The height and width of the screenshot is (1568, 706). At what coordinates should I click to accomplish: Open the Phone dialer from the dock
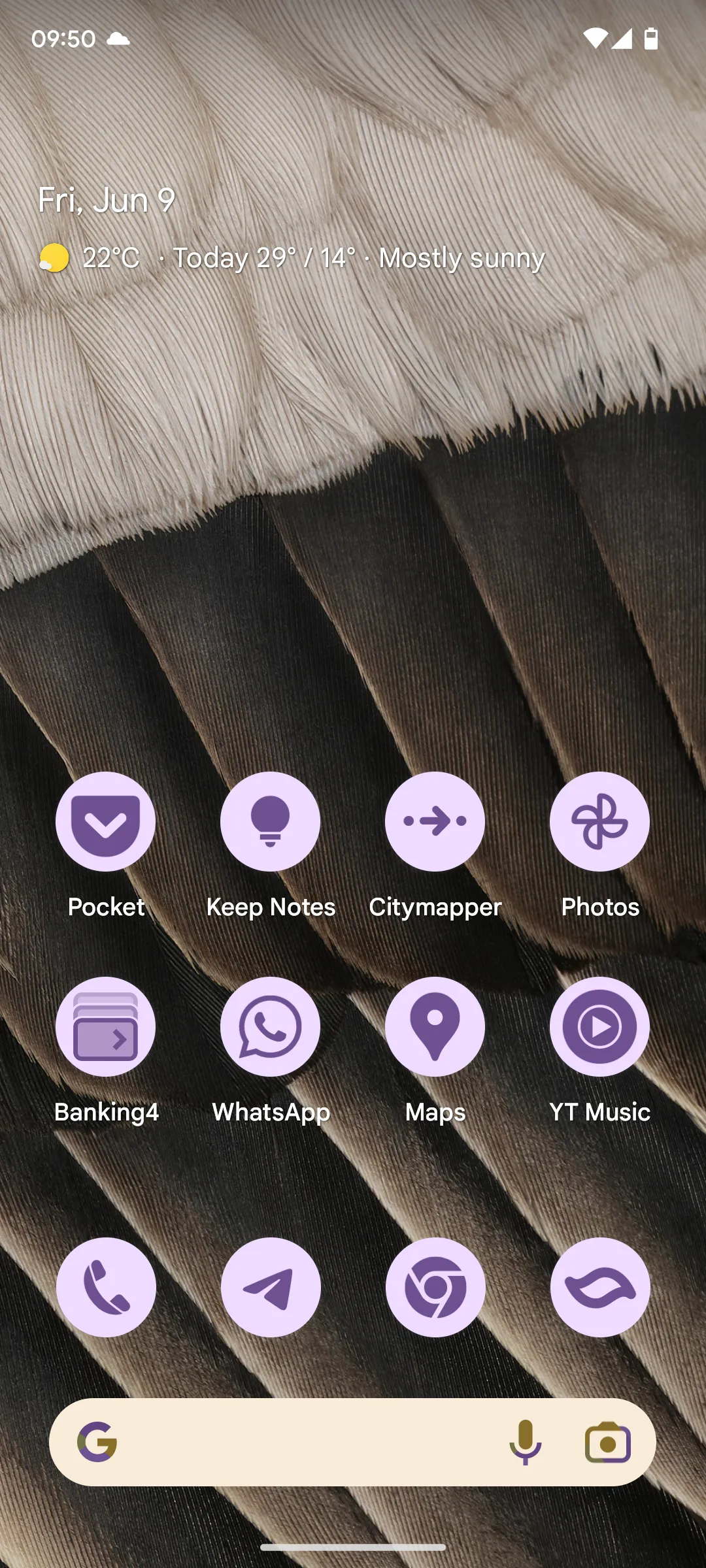(106, 1287)
